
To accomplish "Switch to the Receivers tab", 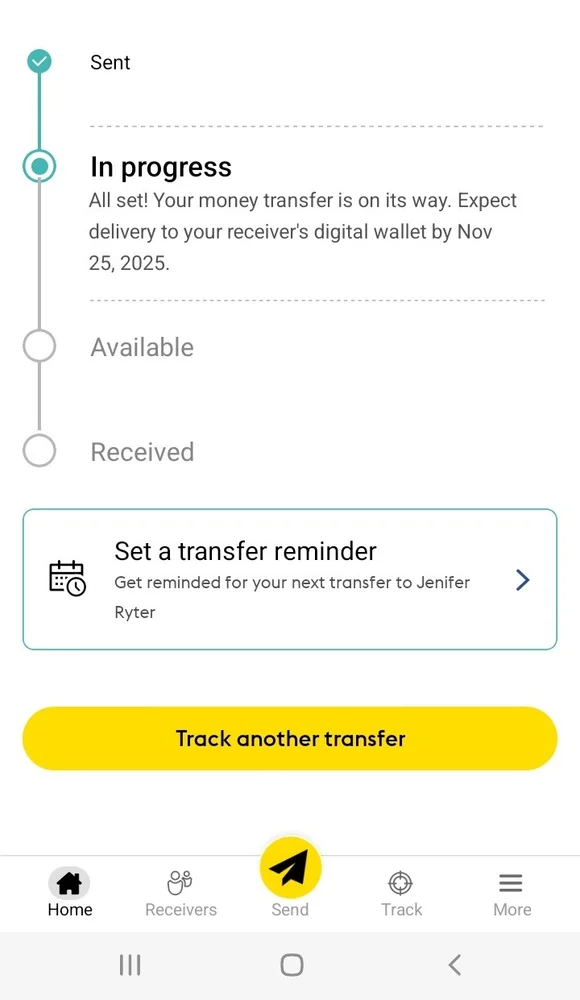I will (181, 893).
